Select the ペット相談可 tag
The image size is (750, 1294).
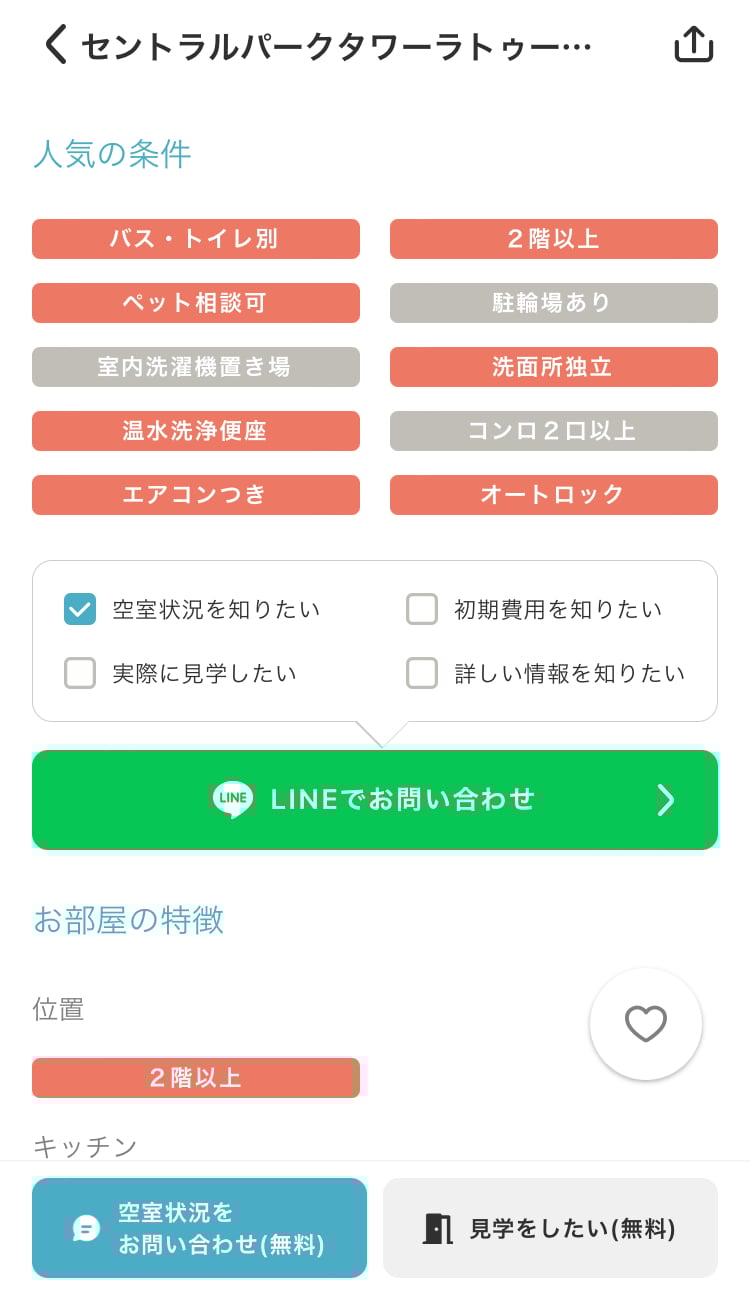point(196,303)
